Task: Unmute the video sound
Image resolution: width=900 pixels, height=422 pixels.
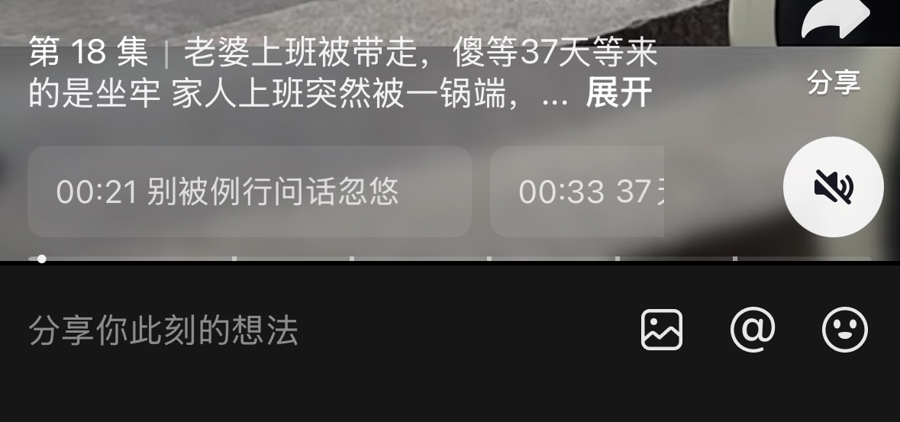Action: point(832,187)
